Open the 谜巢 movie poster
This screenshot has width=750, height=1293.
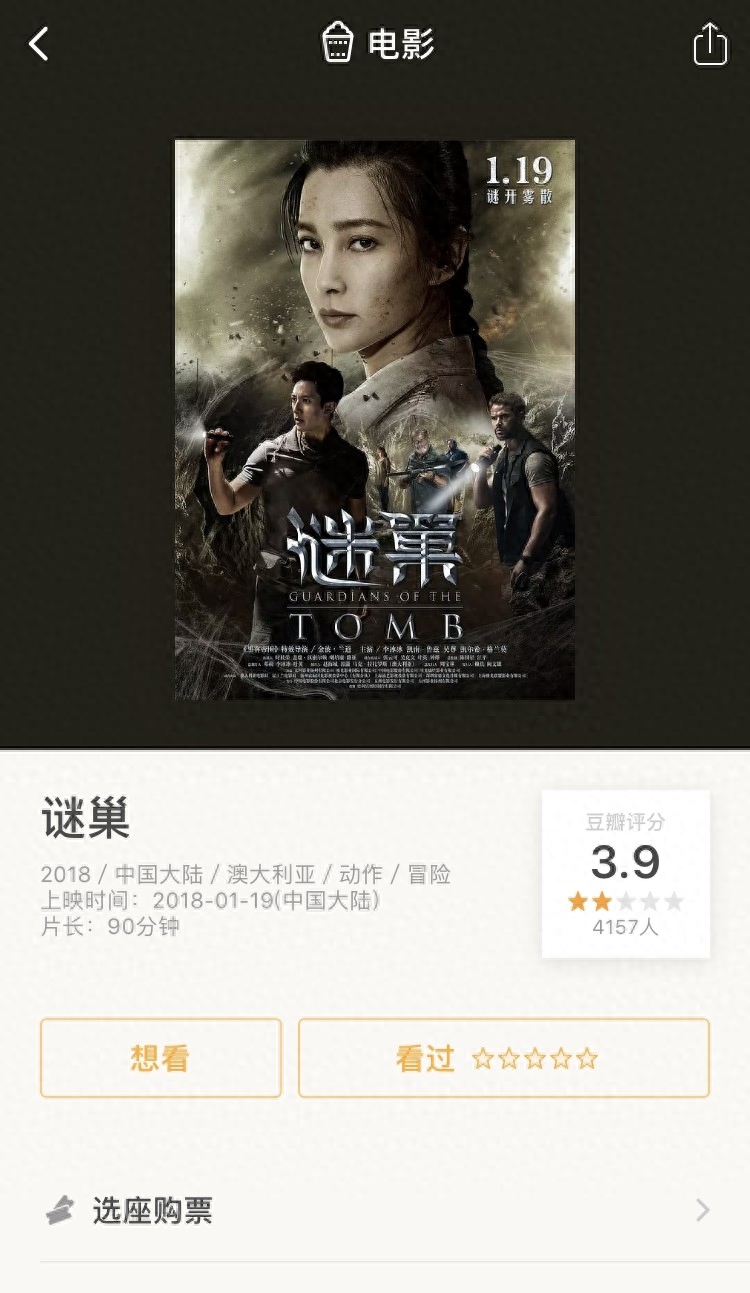point(375,420)
